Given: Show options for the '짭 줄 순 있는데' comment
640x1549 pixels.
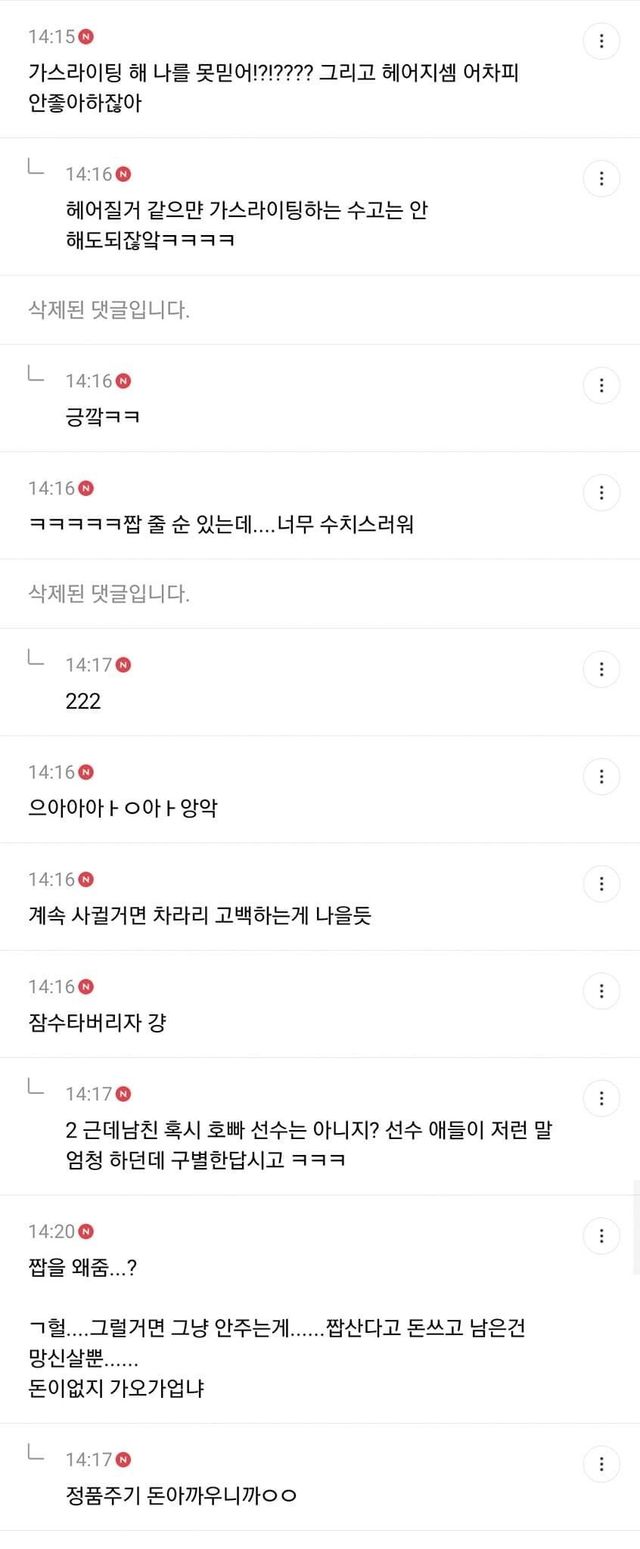Looking at the screenshot, I should pos(601,492).
